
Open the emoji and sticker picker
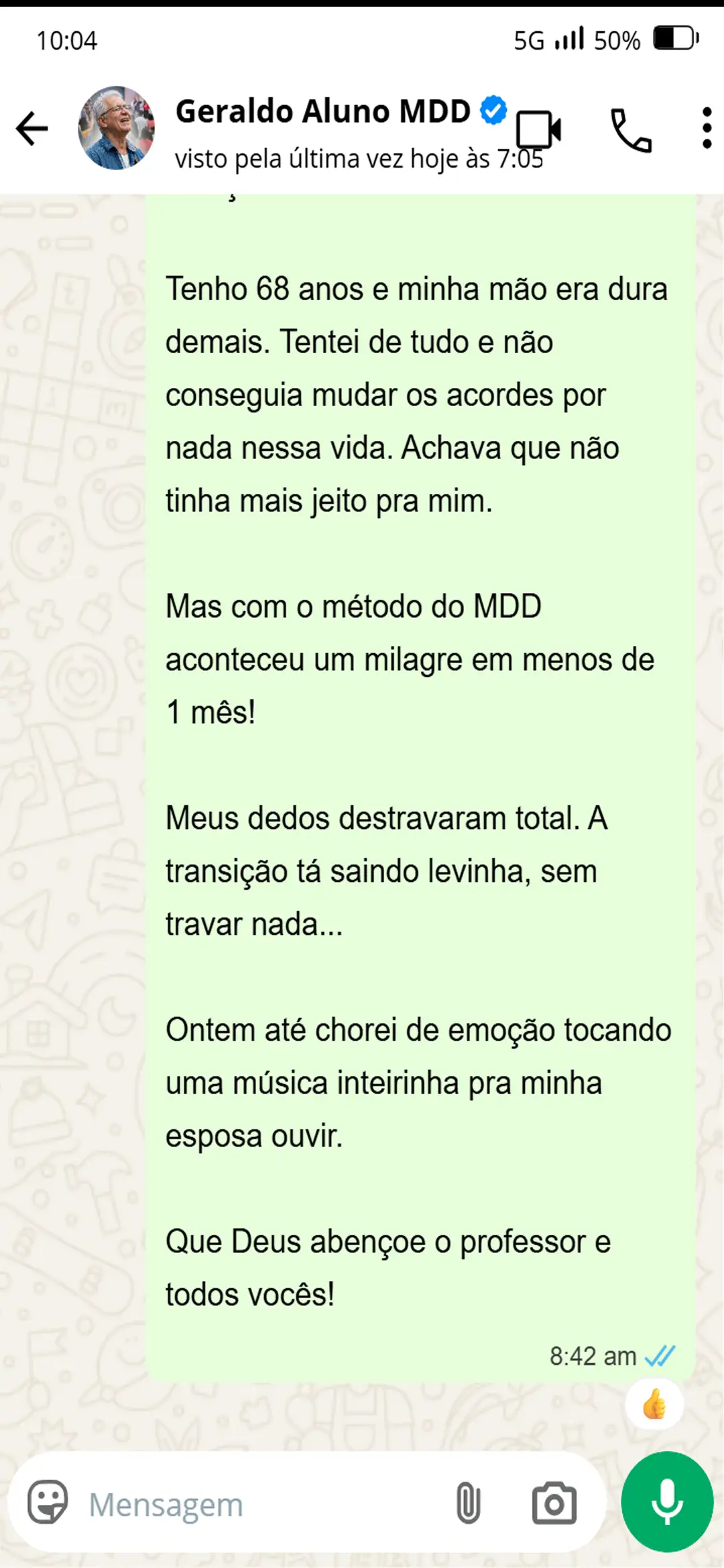click(48, 1502)
